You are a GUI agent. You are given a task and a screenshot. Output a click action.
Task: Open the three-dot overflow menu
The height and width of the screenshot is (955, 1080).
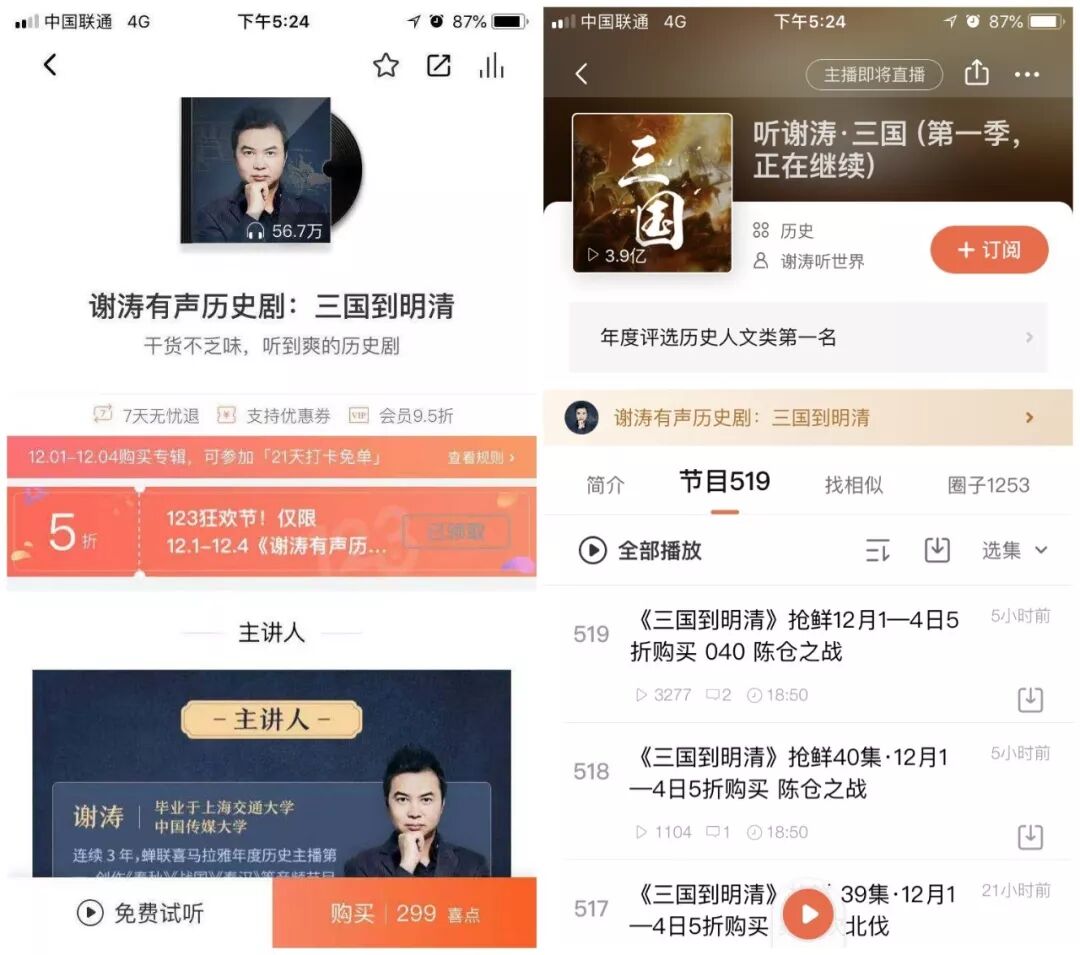[x=1027, y=75]
